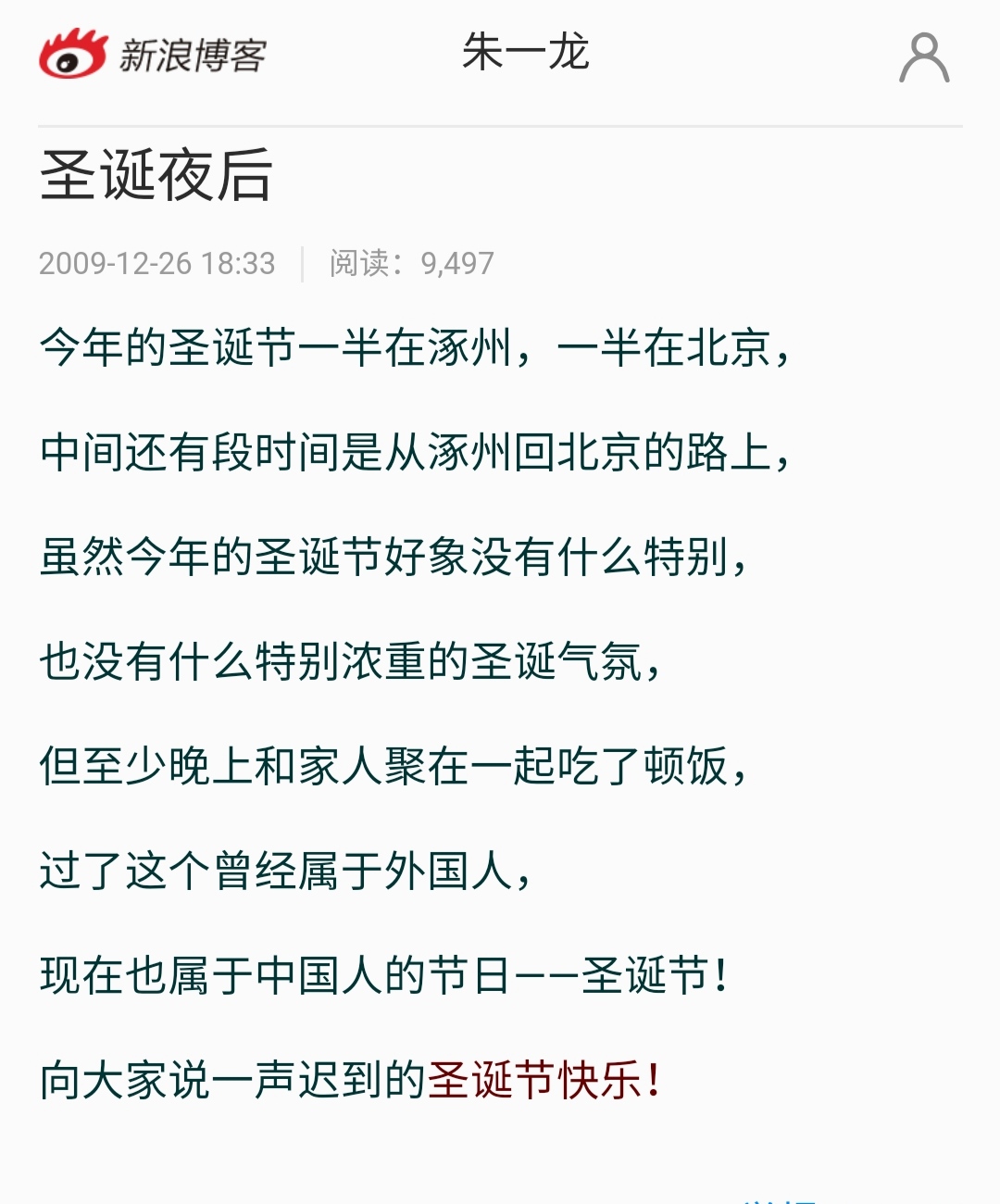Click the divider area below the header
Image resolution: width=1000 pixels, height=1204 pixels.
(500, 123)
